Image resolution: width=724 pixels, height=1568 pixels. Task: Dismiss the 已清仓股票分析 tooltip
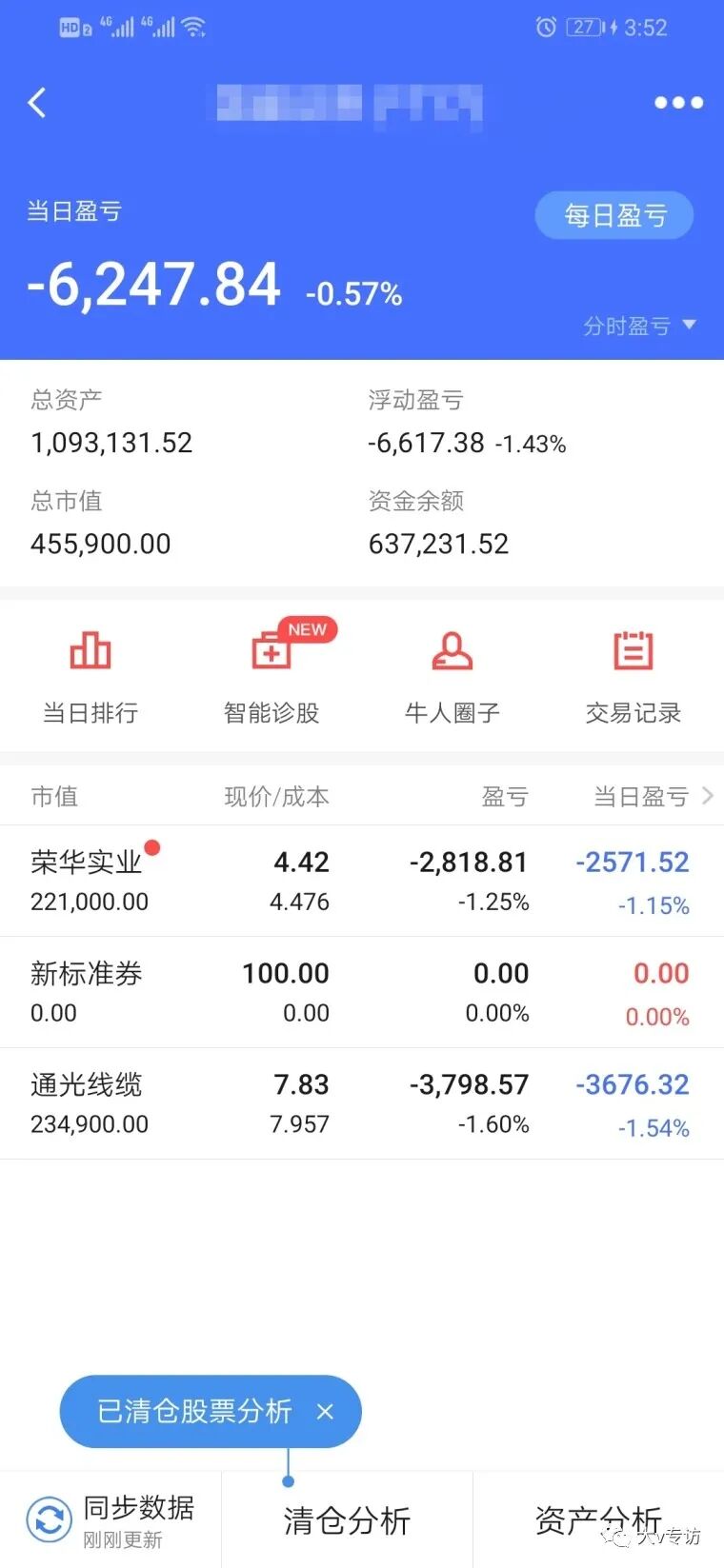coord(325,1412)
